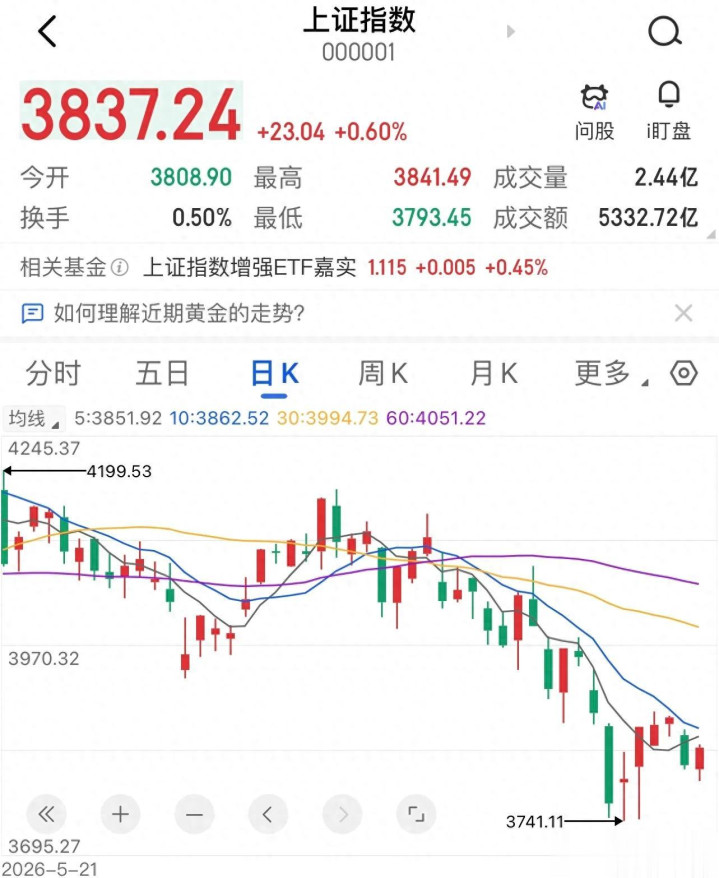Viewport: 719px width, 878px height.
Task: Open the AI 问股 assistant
Action: coord(594,112)
